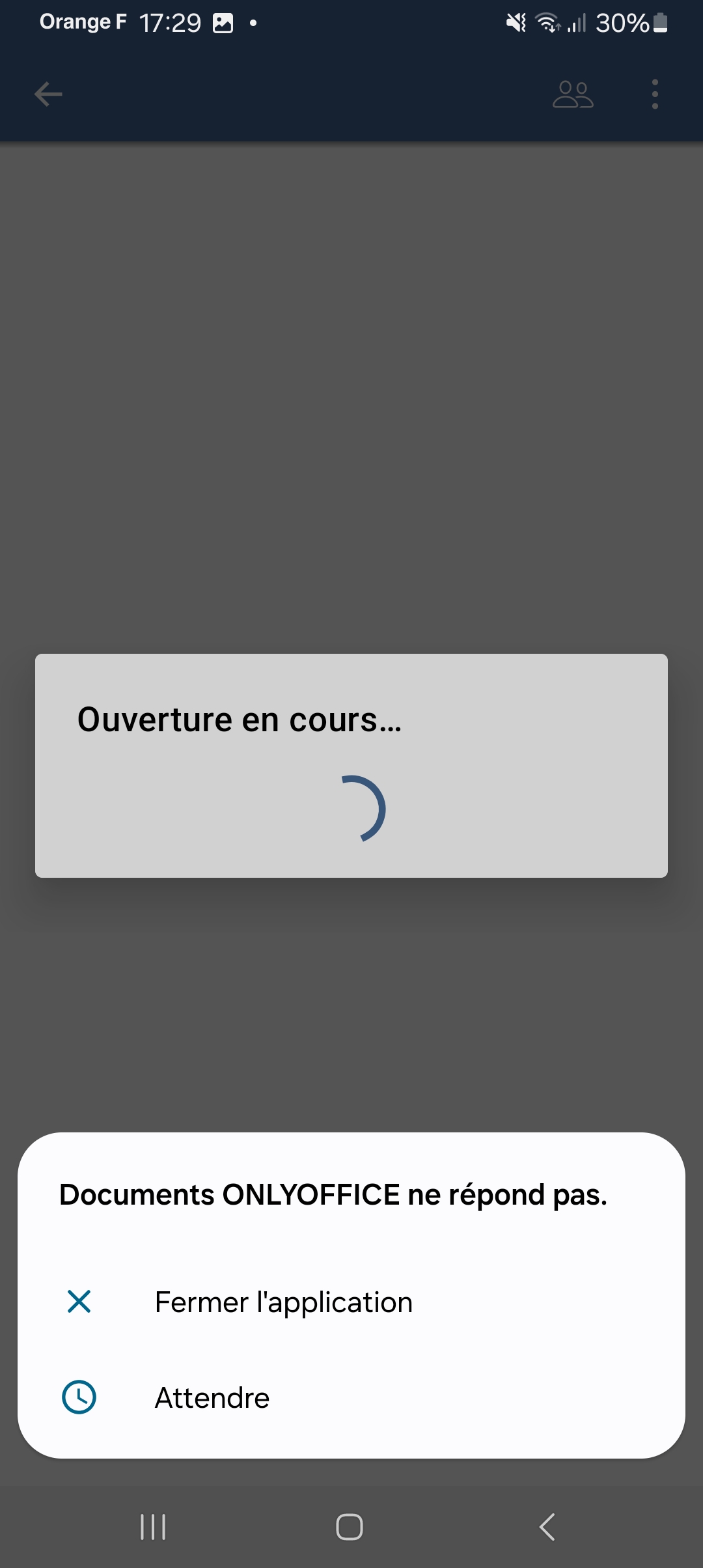Open the recent apps button
The image size is (703, 1568).
point(153,1526)
